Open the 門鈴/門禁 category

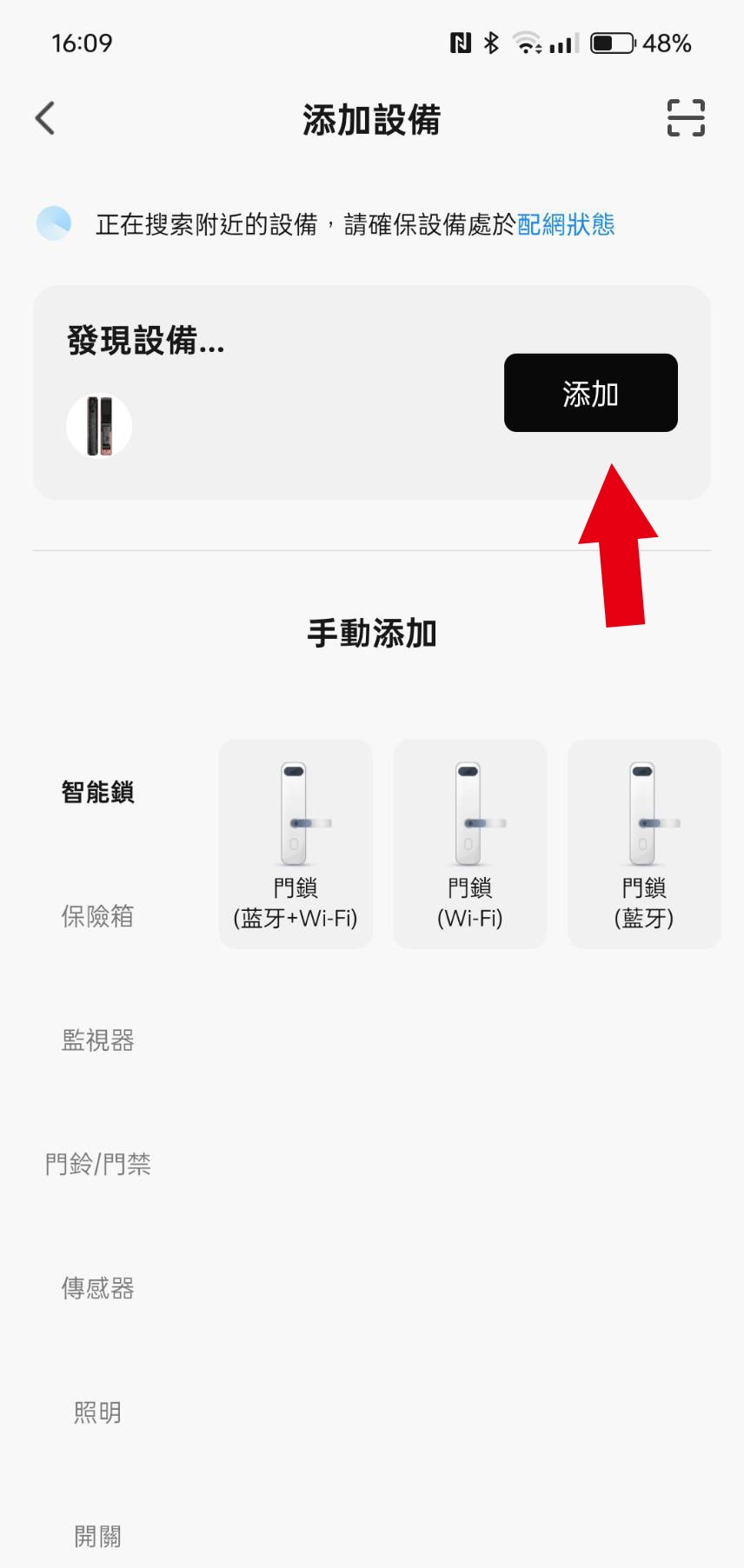(x=97, y=1164)
